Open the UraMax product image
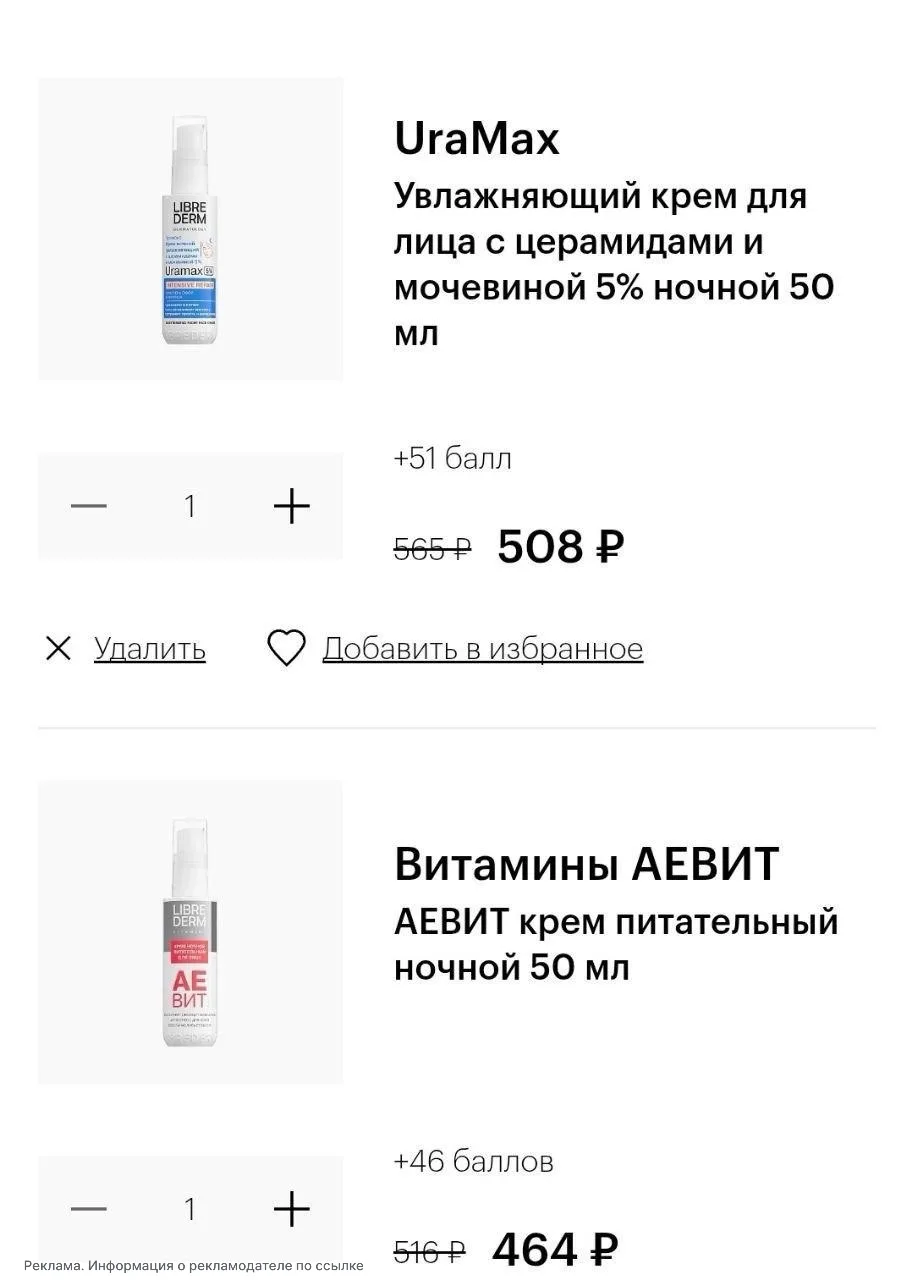 point(190,229)
